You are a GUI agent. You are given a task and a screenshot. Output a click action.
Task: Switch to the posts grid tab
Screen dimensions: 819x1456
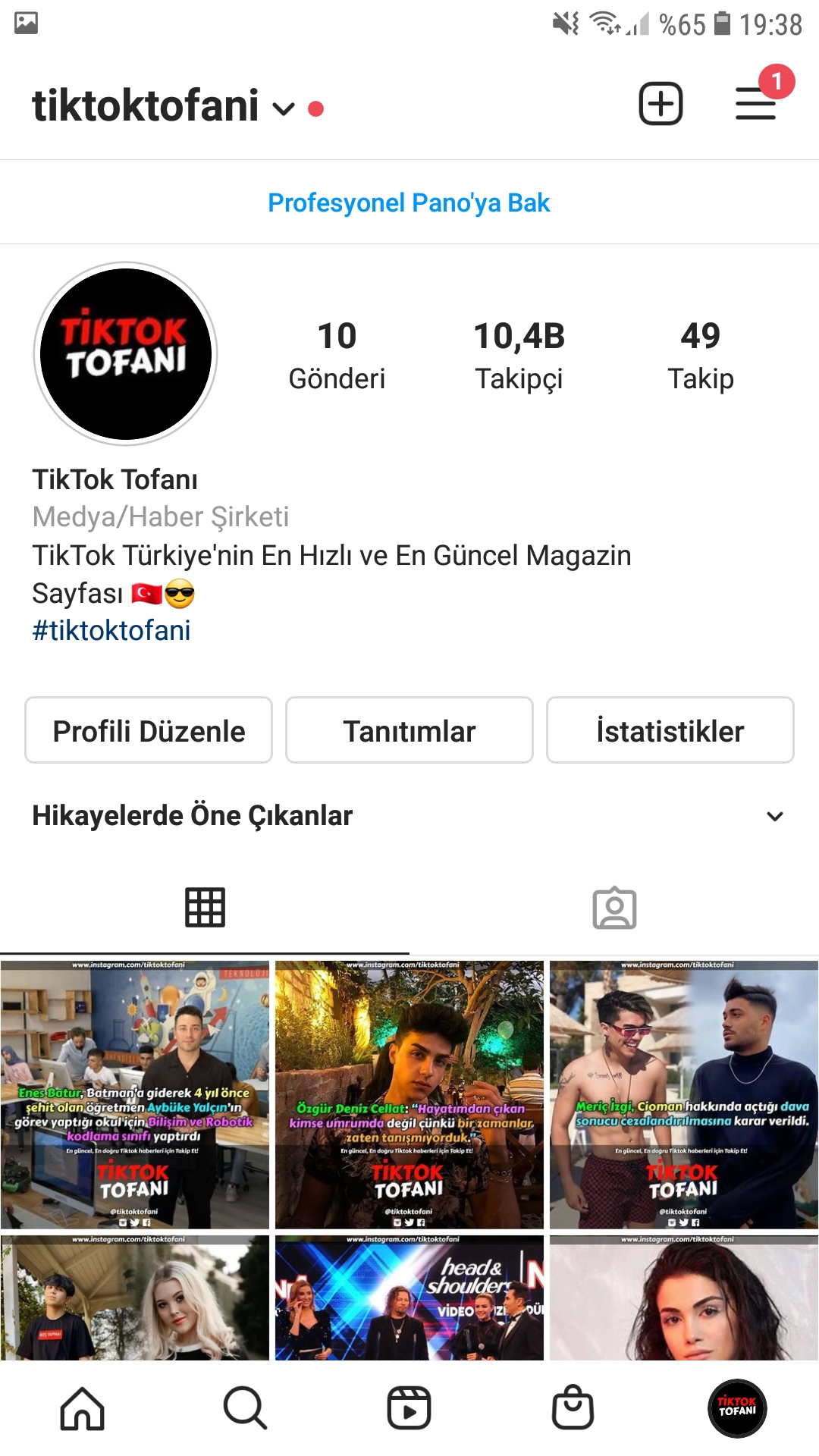coord(205,907)
